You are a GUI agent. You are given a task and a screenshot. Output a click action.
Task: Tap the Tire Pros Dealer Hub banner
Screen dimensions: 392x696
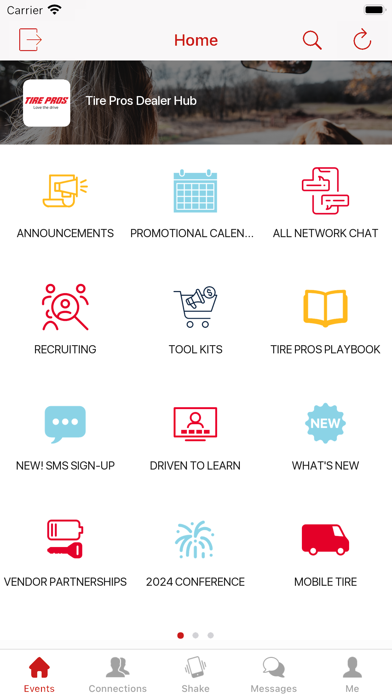pyautogui.click(x=196, y=103)
